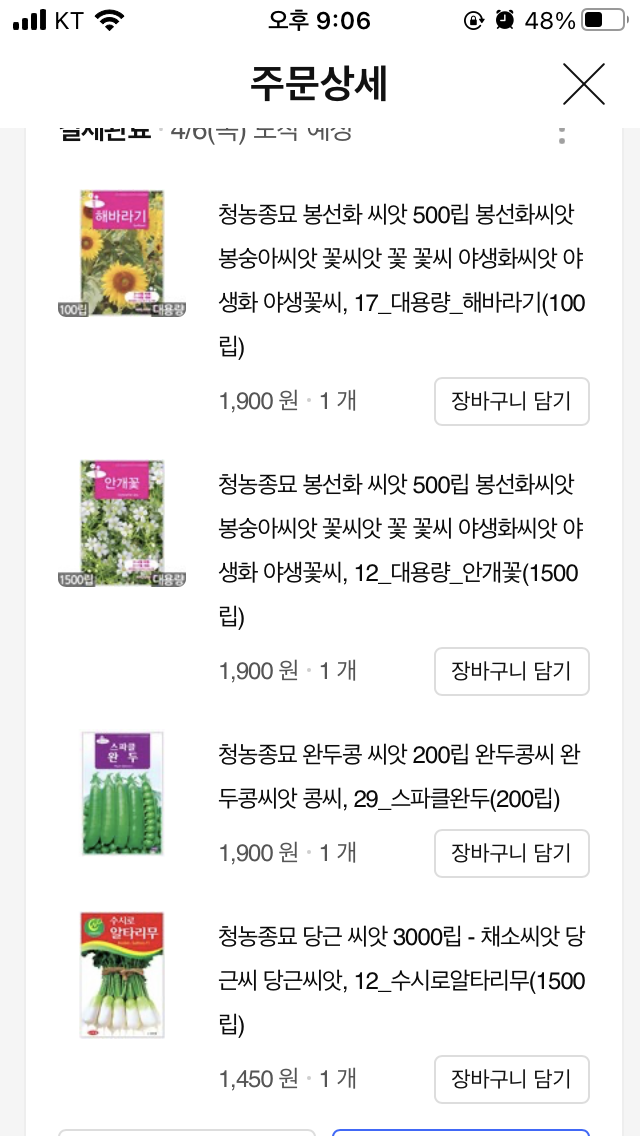Open the 안개꽃 seed product image
Screen dimensions: 640x1136
click(x=122, y=523)
